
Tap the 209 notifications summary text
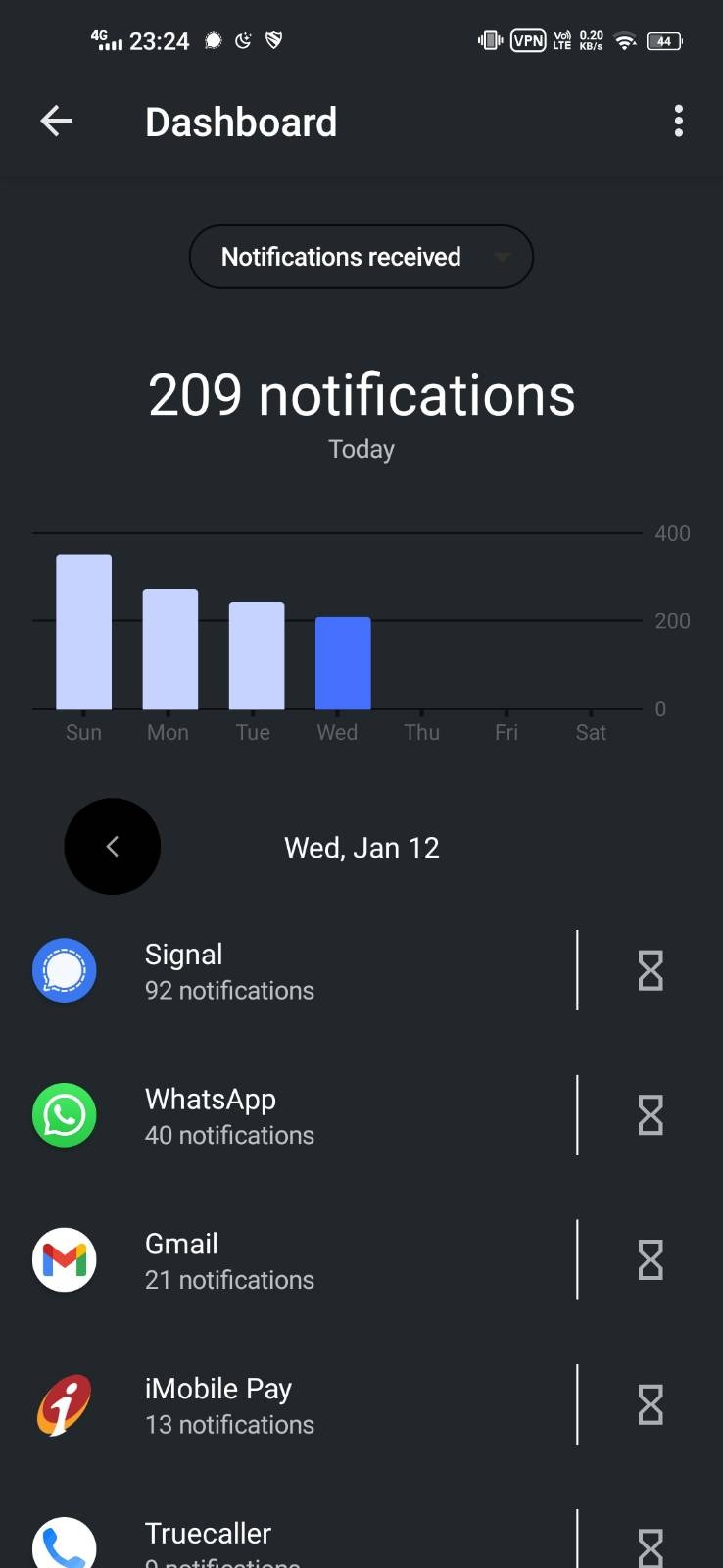(361, 395)
